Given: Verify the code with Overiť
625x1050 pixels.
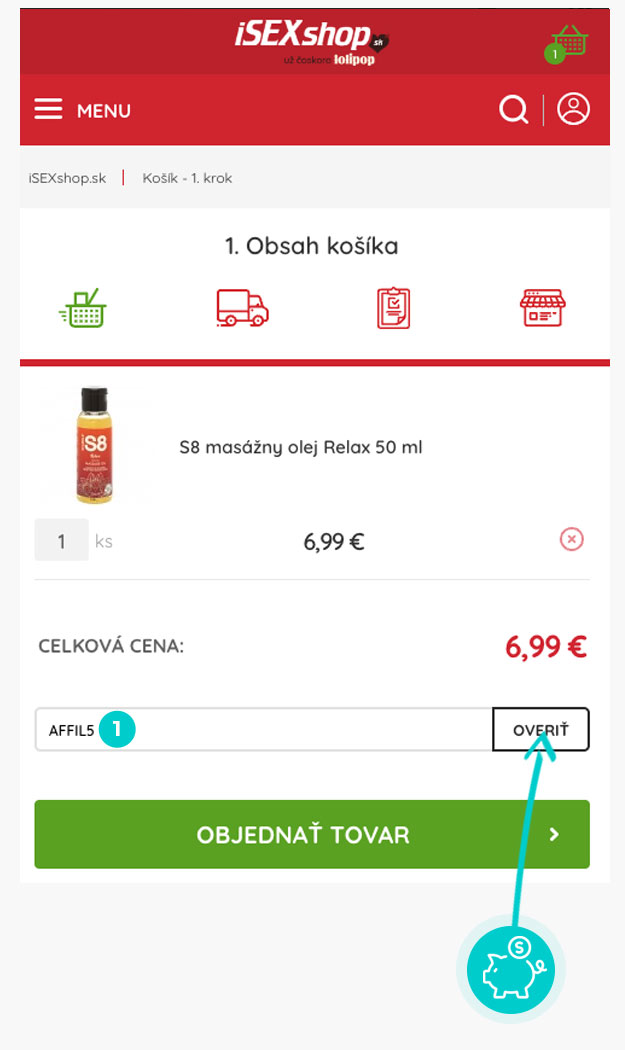Looking at the screenshot, I should click(540, 730).
